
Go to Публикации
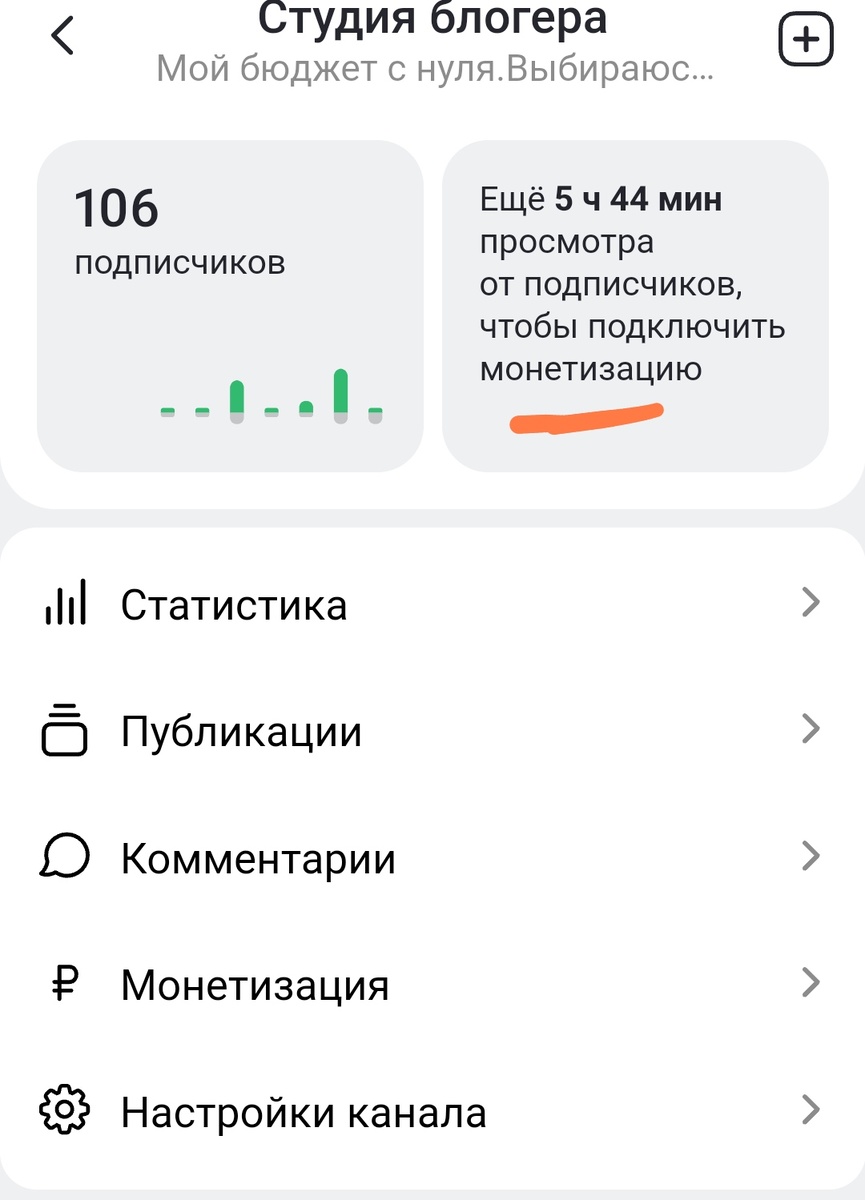(432, 732)
